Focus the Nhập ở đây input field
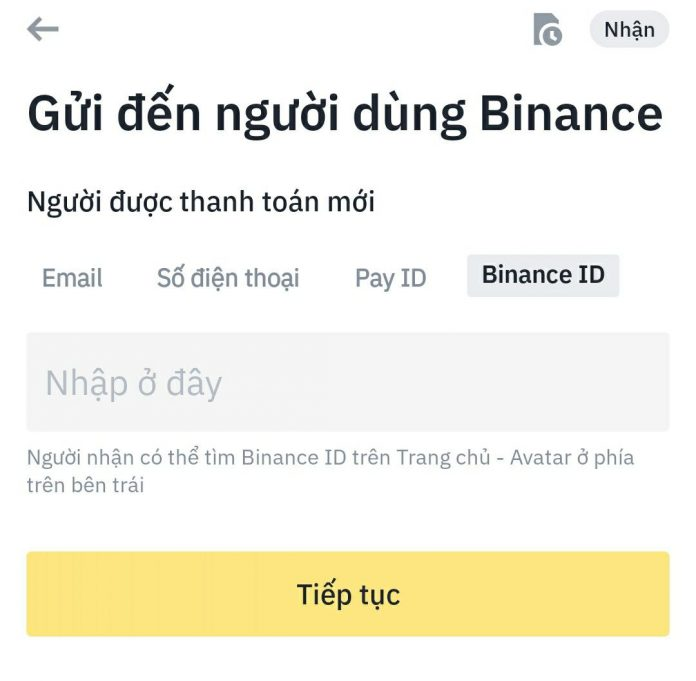The image size is (696, 681). (x=347, y=383)
